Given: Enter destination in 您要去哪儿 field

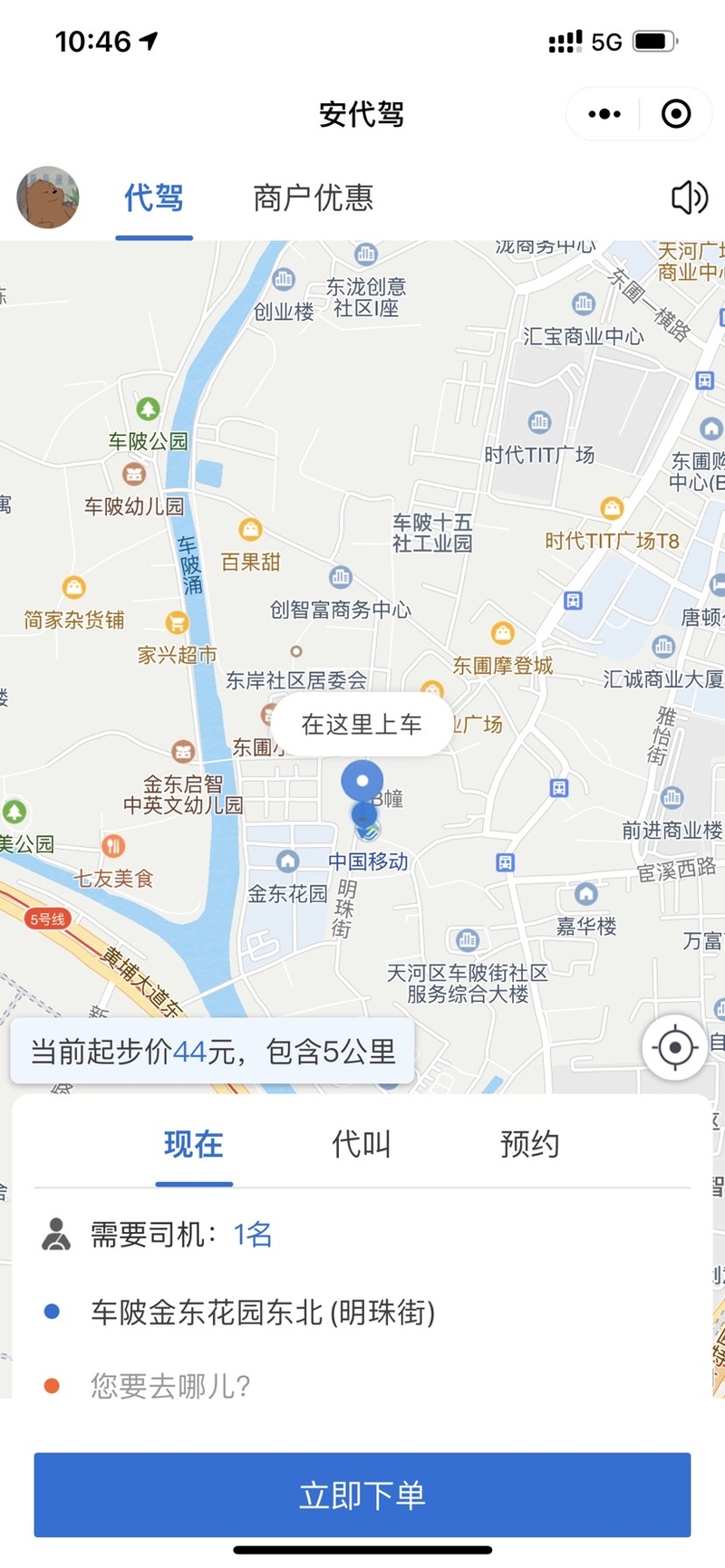Looking at the screenshot, I should [362, 1386].
